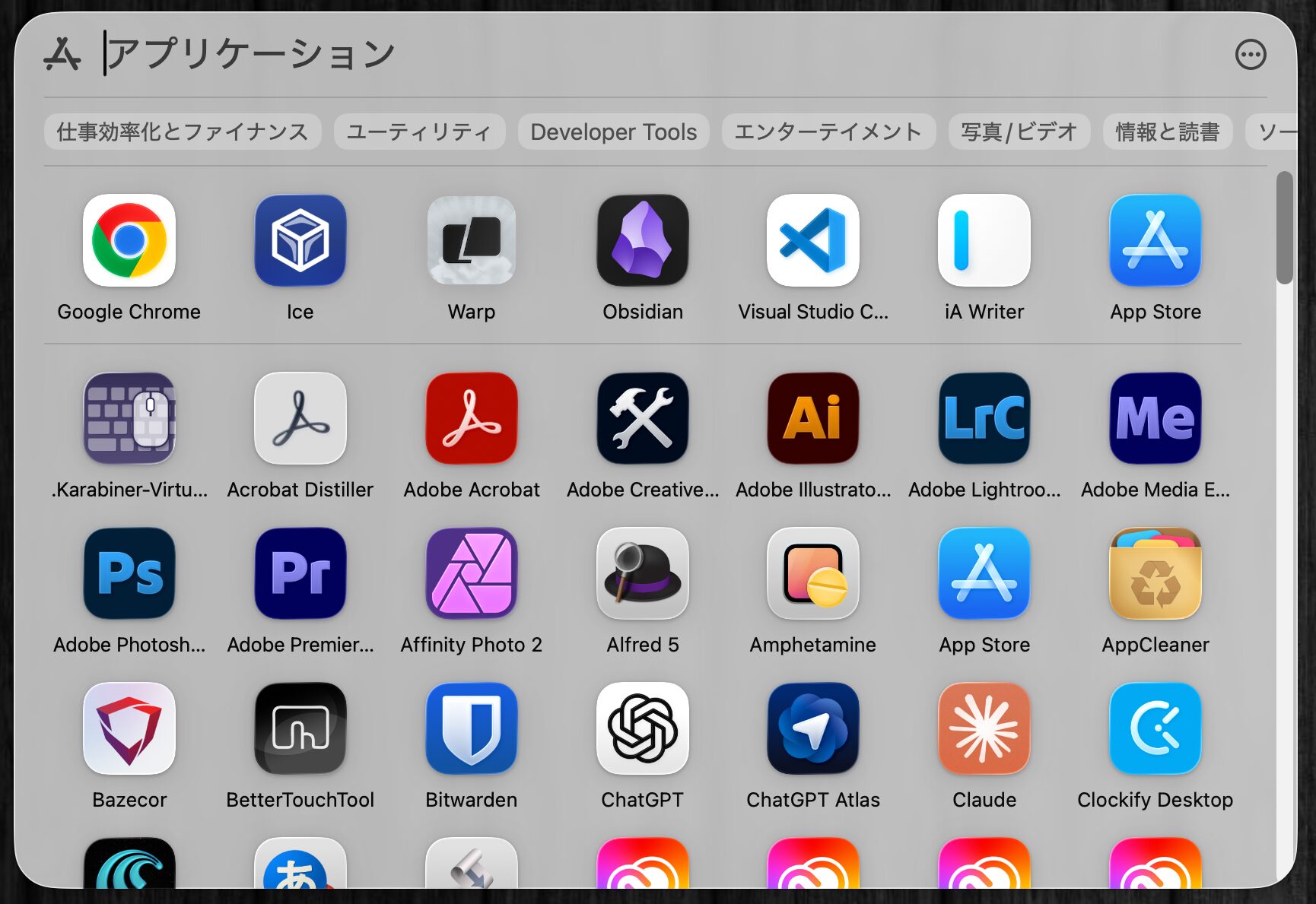This screenshot has height=904, width=1316.
Task: Open Bitwarden
Action: [x=472, y=729]
